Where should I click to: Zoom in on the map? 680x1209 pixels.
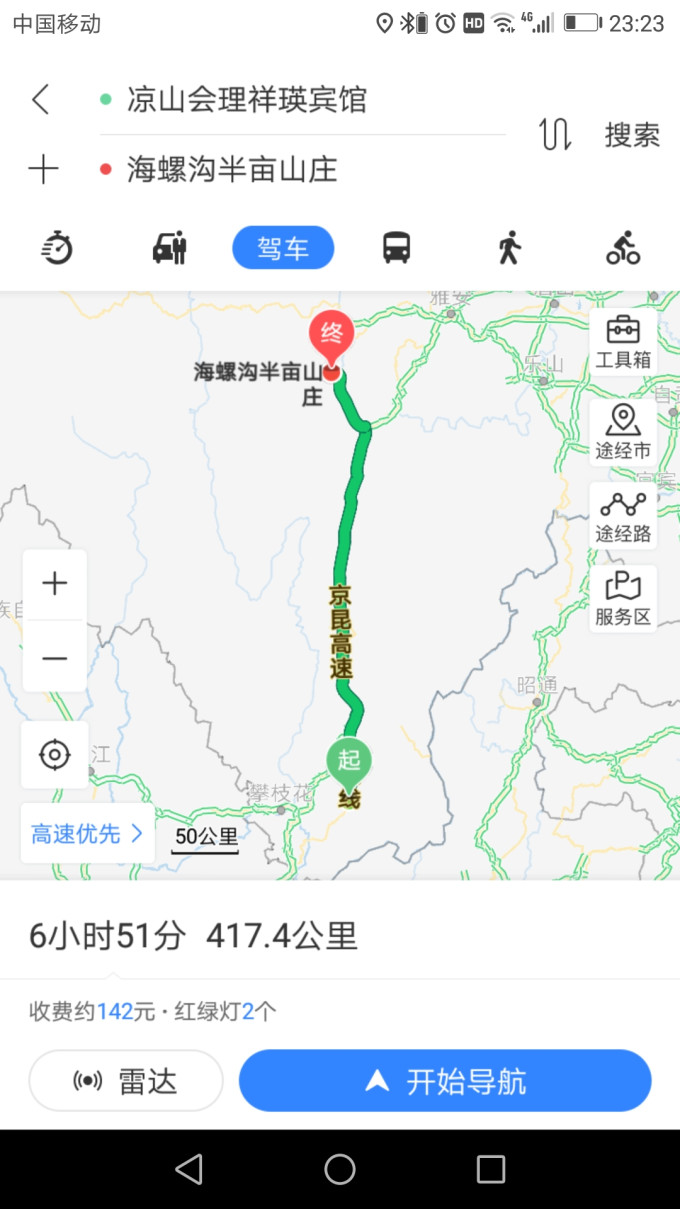pyautogui.click(x=55, y=584)
